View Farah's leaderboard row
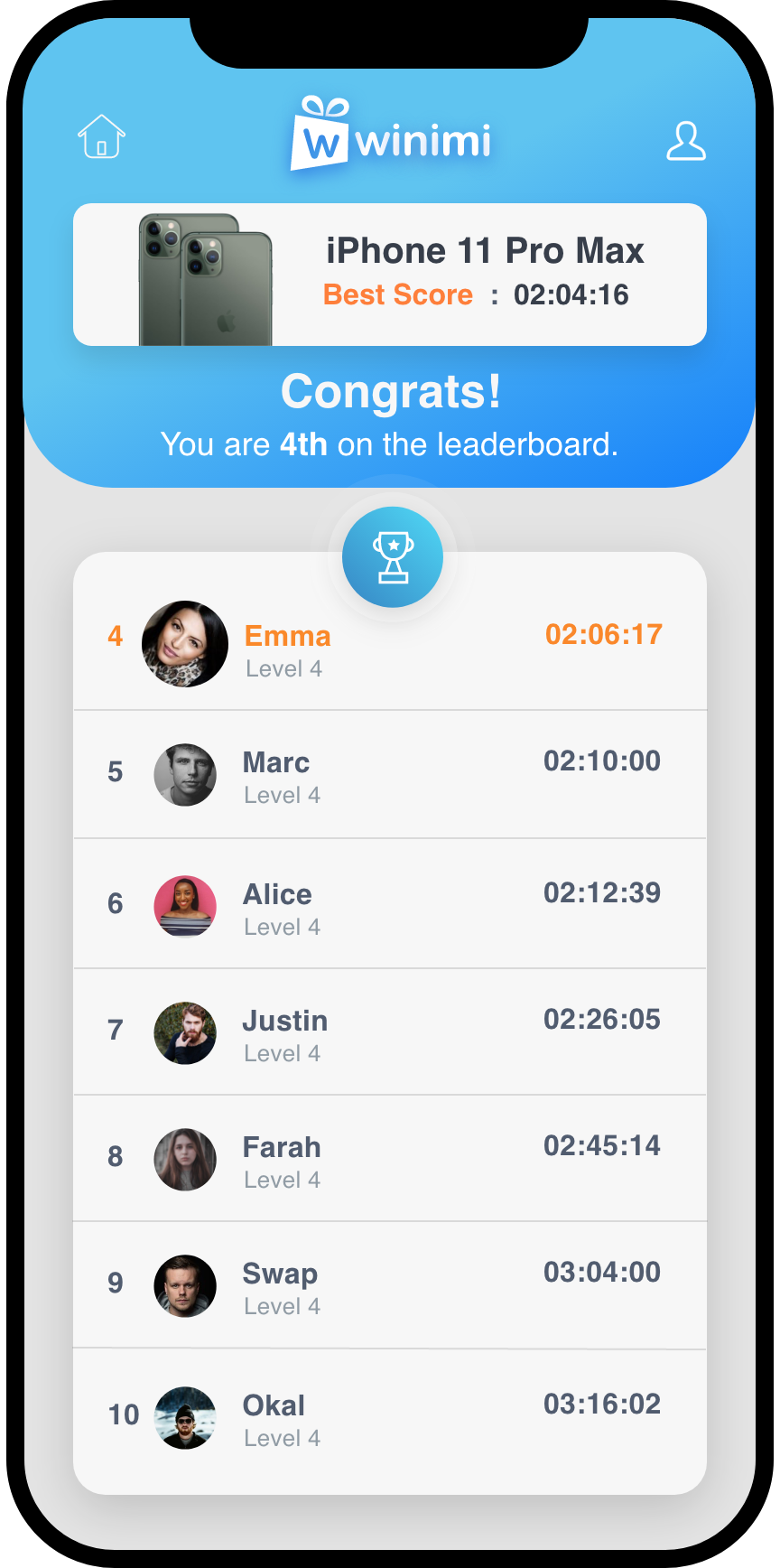 [x=390, y=1159]
